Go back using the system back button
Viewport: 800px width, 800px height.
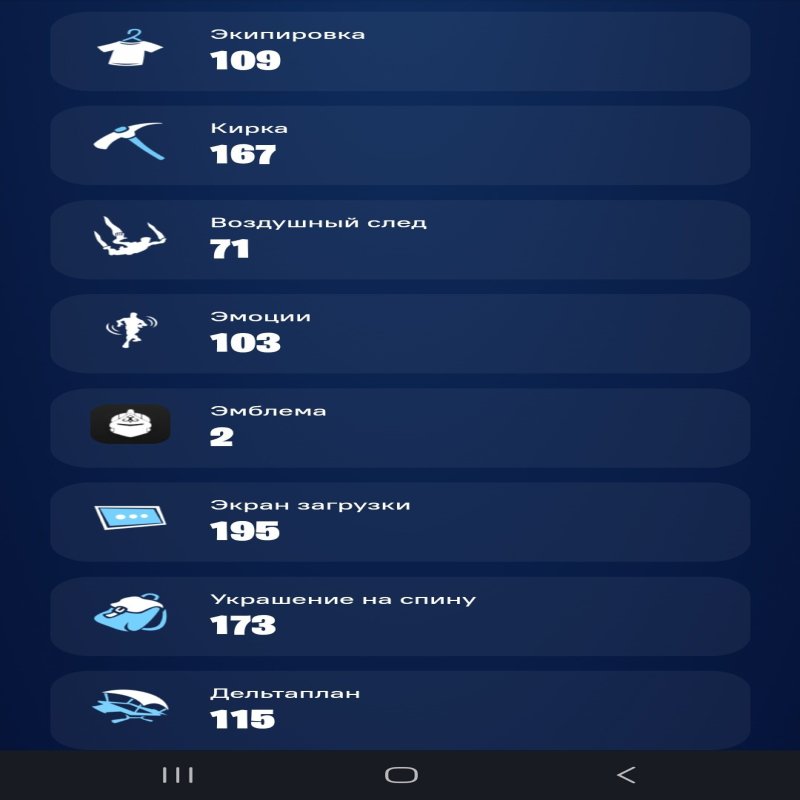pyautogui.click(x=626, y=774)
